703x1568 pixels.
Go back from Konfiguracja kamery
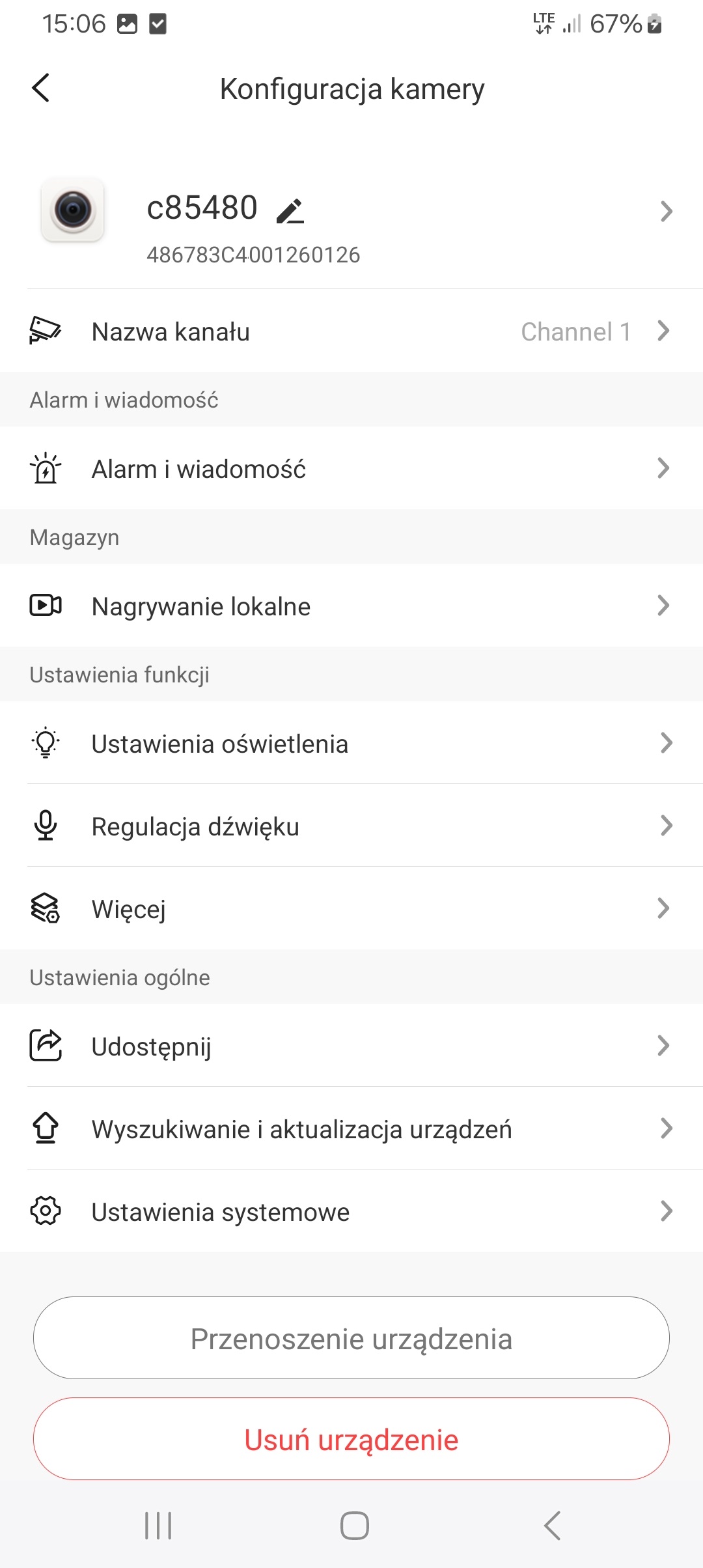pyautogui.click(x=40, y=88)
